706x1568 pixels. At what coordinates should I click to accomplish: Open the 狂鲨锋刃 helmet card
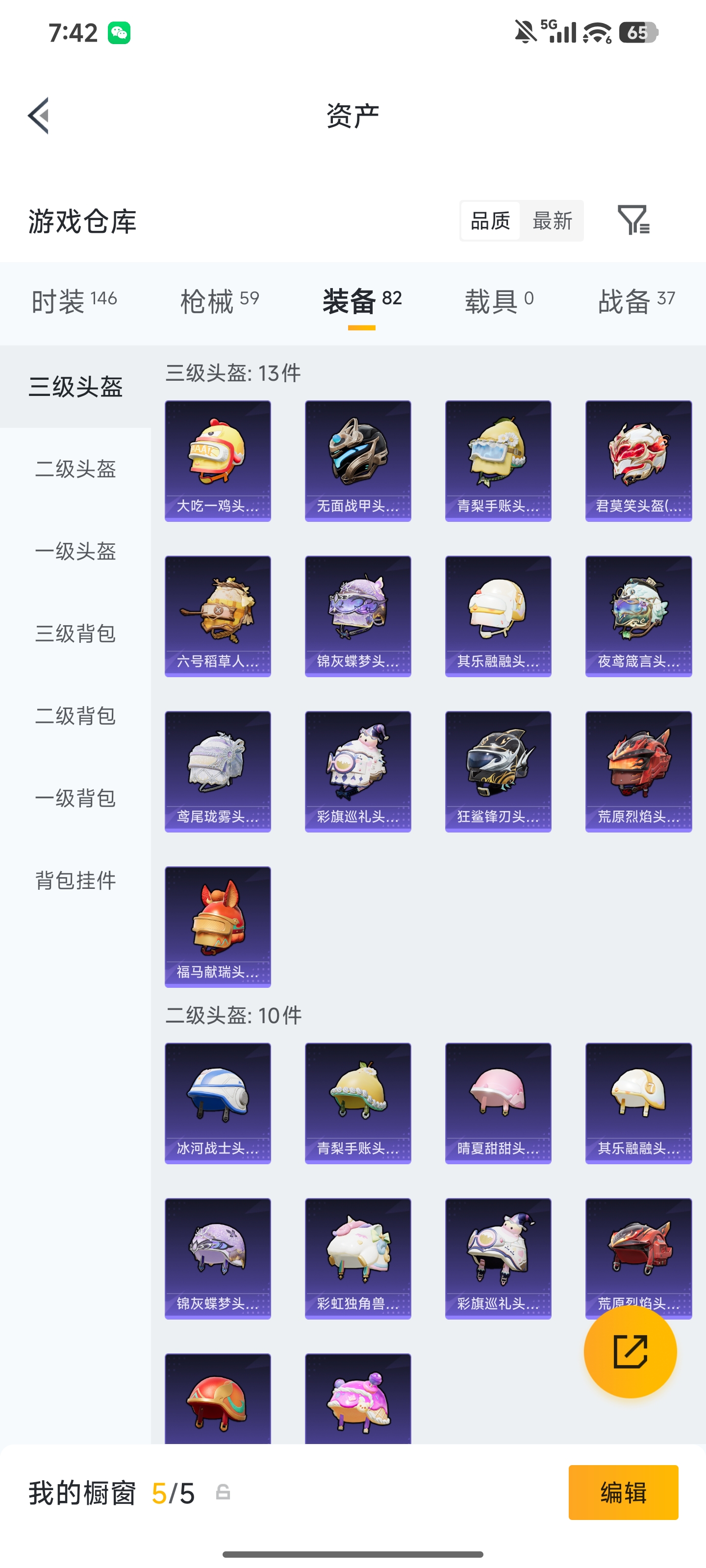(498, 771)
